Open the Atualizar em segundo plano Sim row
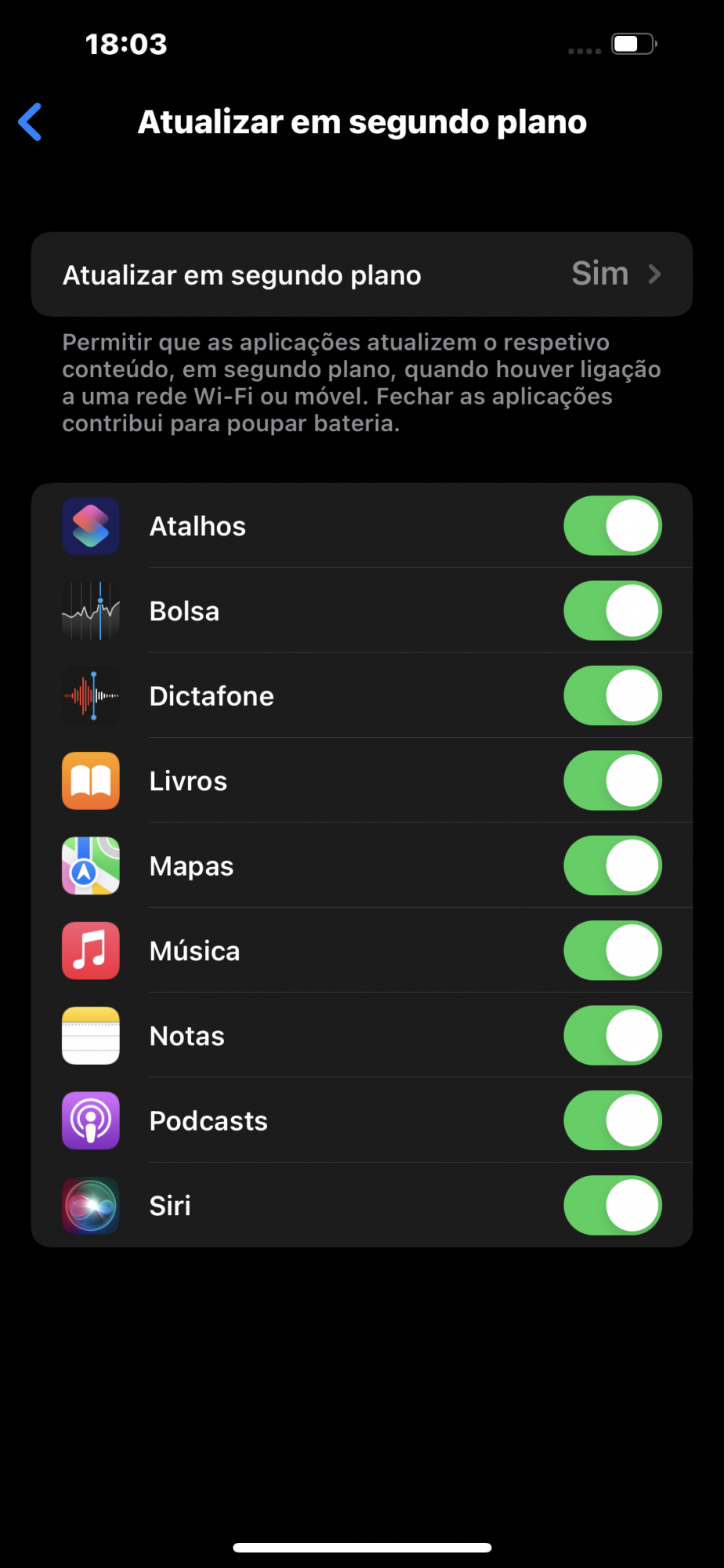The width and height of the screenshot is (724, 1568). (362, 274)
